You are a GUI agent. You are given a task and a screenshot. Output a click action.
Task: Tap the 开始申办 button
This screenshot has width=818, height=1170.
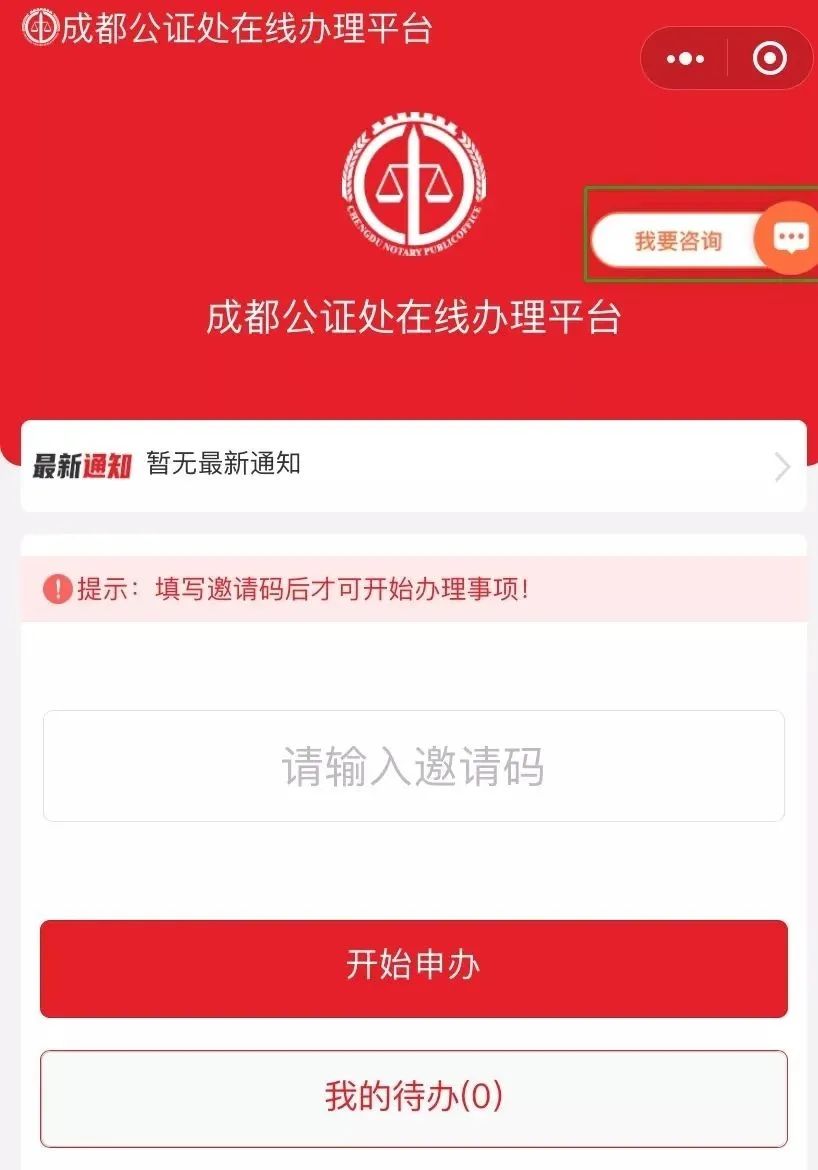coord(413,967)
